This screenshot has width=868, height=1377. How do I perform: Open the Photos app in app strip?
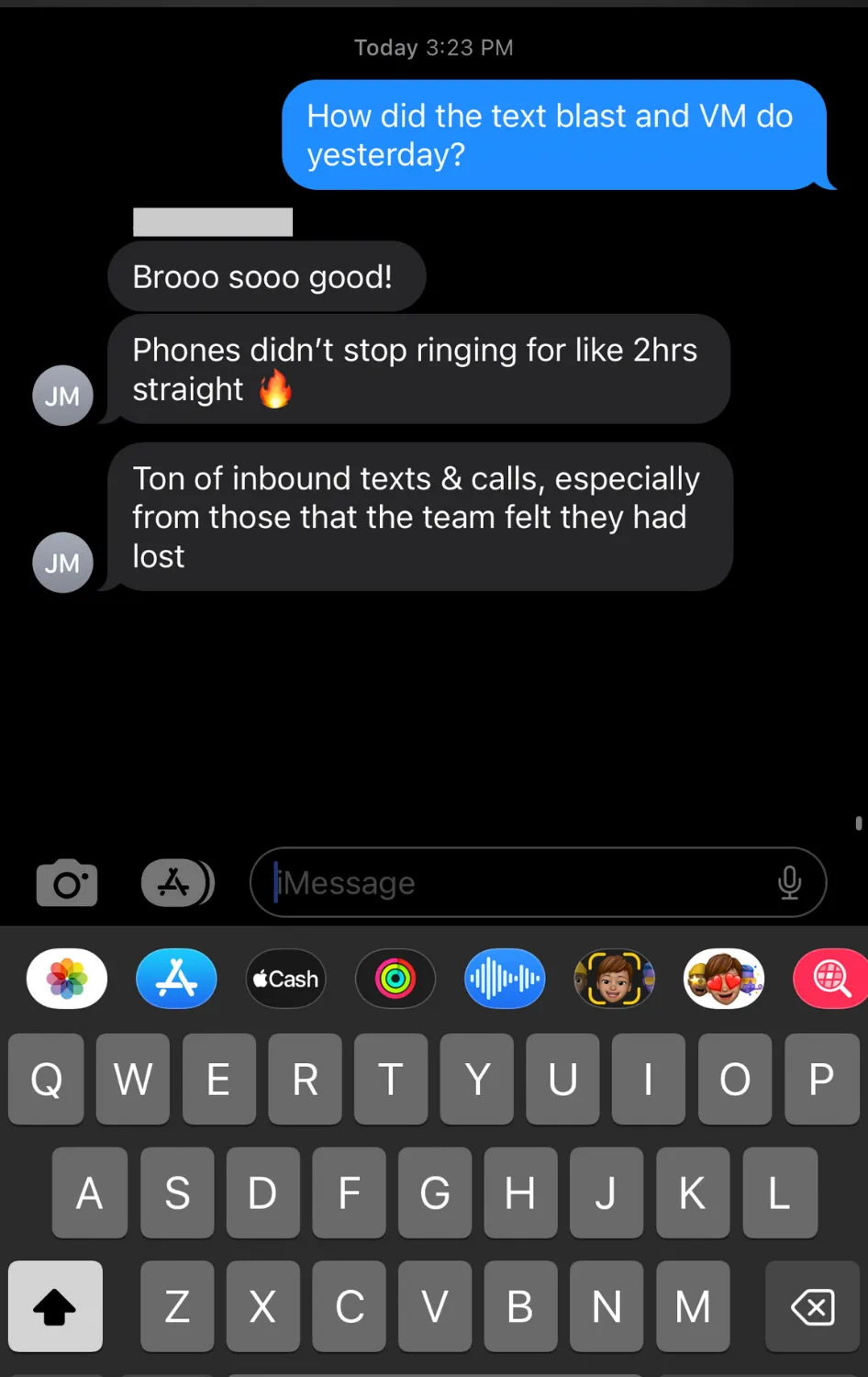click(67, 979)
